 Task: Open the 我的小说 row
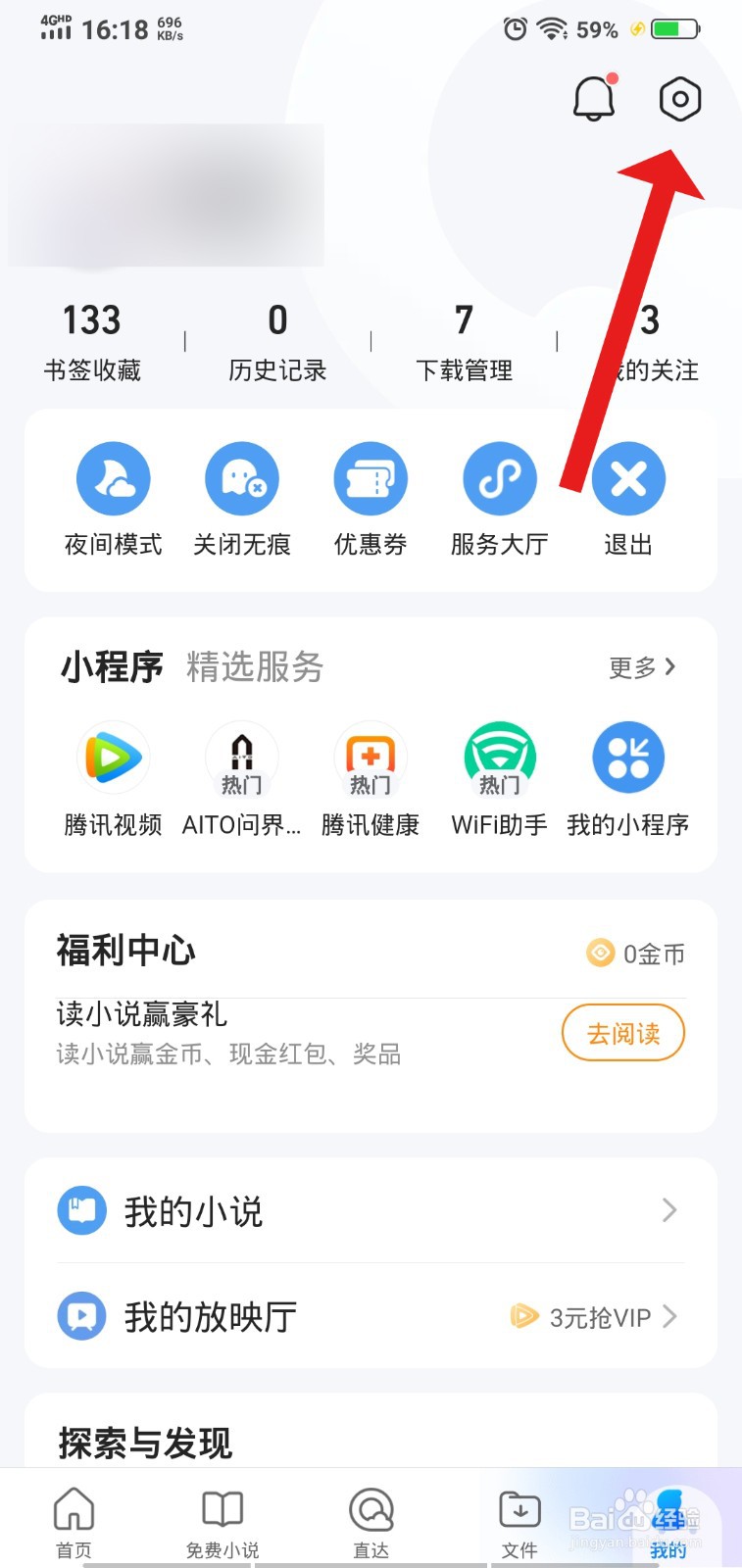[x=371, y=1211]
